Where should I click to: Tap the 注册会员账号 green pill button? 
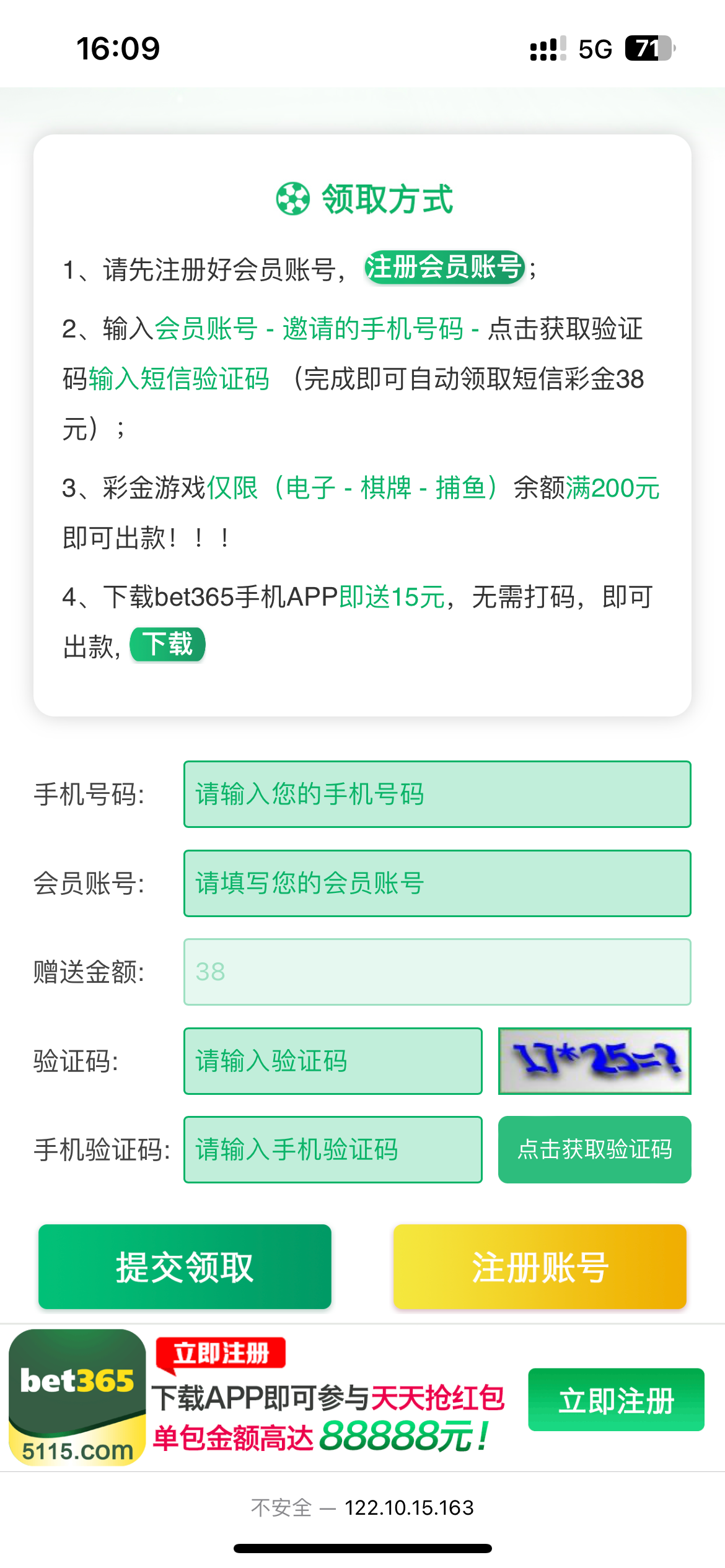coord(444,268)
